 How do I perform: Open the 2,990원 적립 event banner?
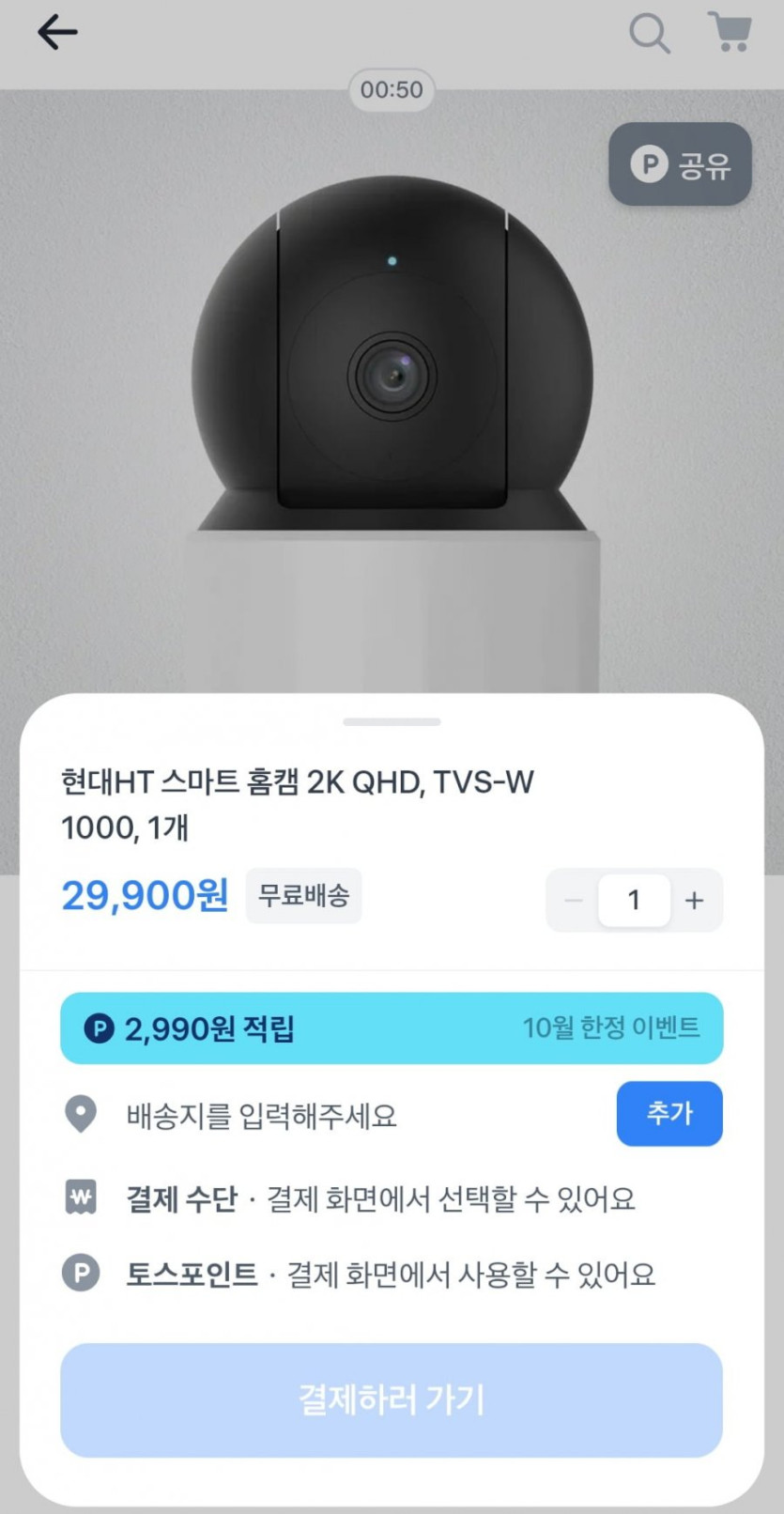(x=392, y=1028)
